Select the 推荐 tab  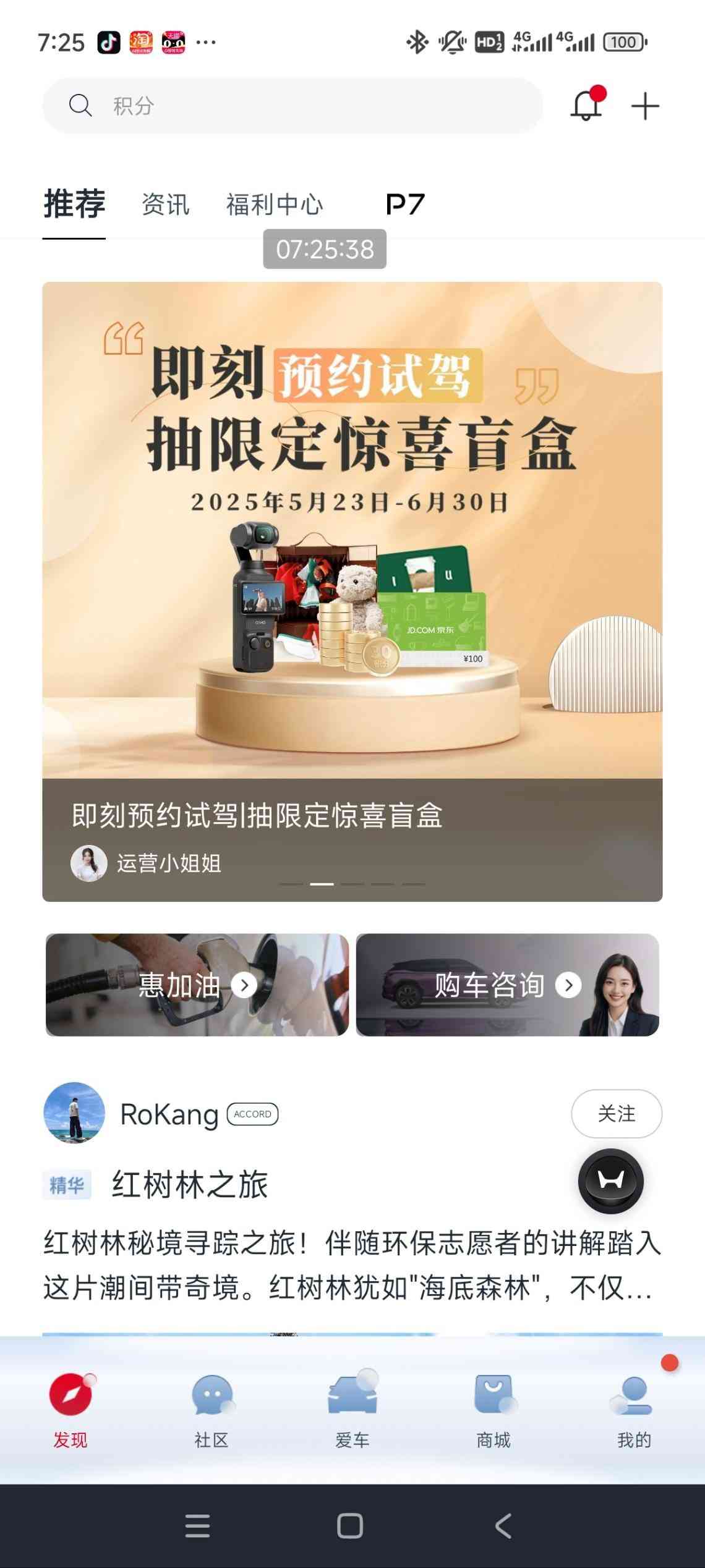74,205
